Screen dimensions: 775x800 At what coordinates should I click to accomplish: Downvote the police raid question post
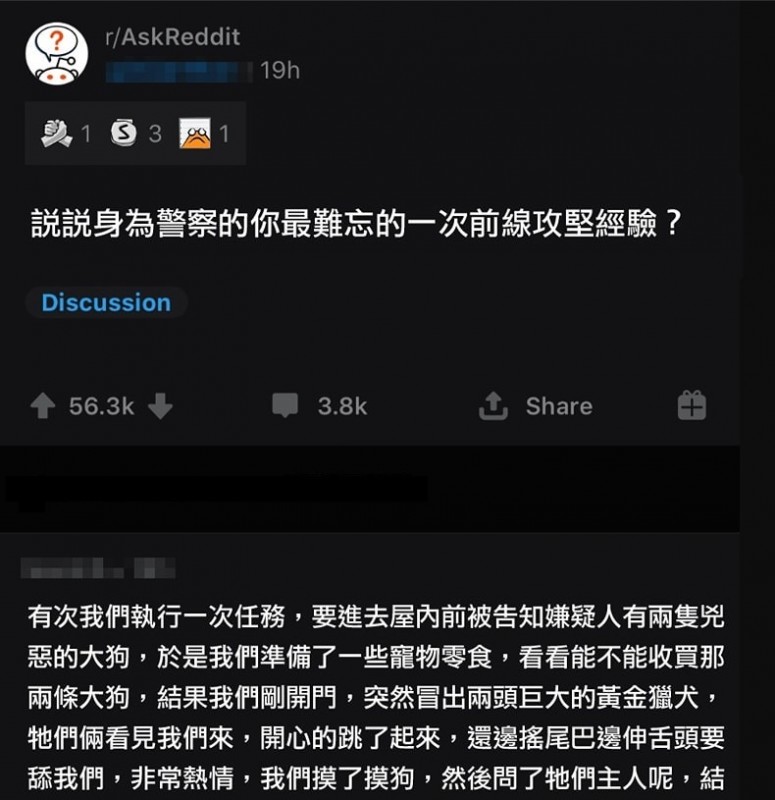click(160, 406)
